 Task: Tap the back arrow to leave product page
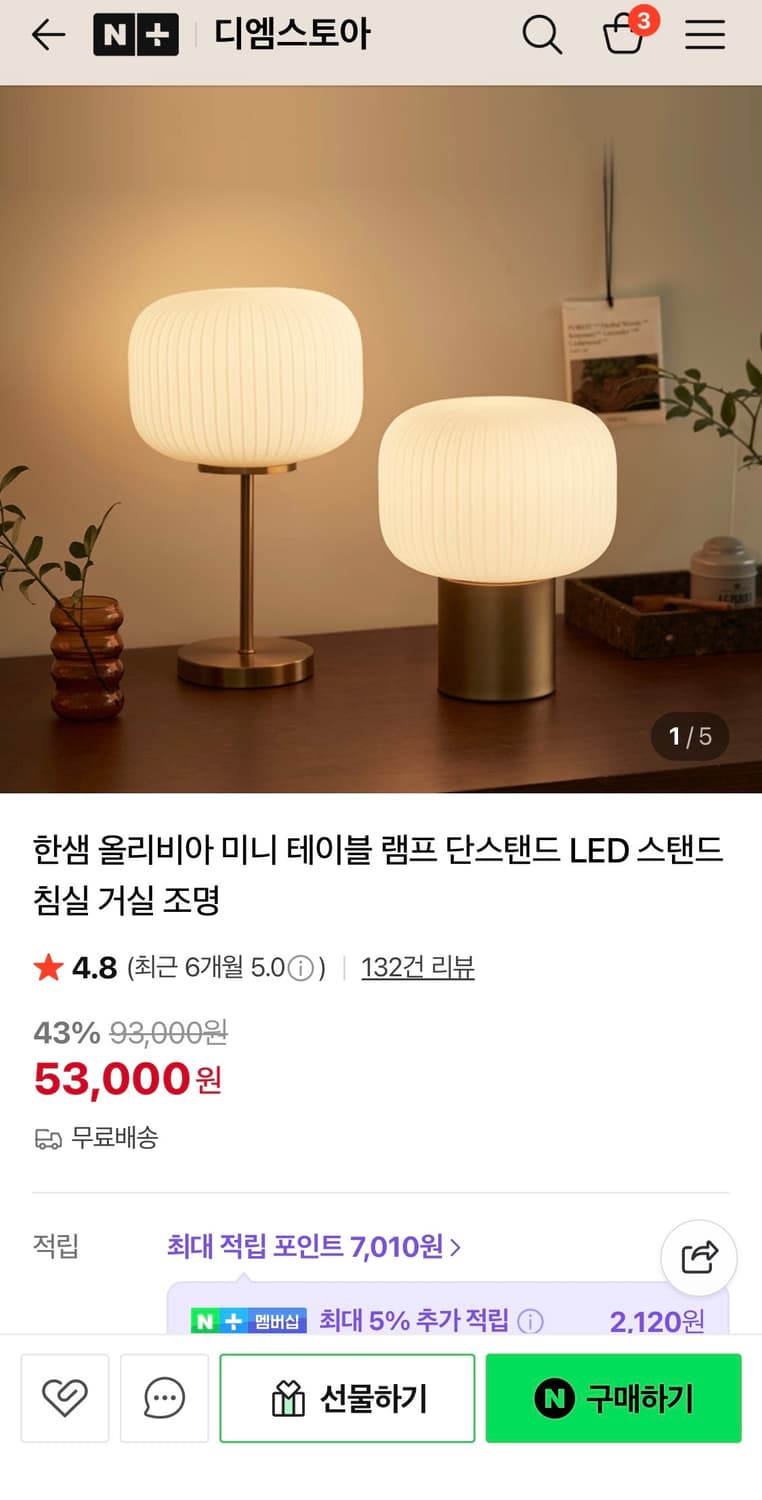[x=46, y=34]
